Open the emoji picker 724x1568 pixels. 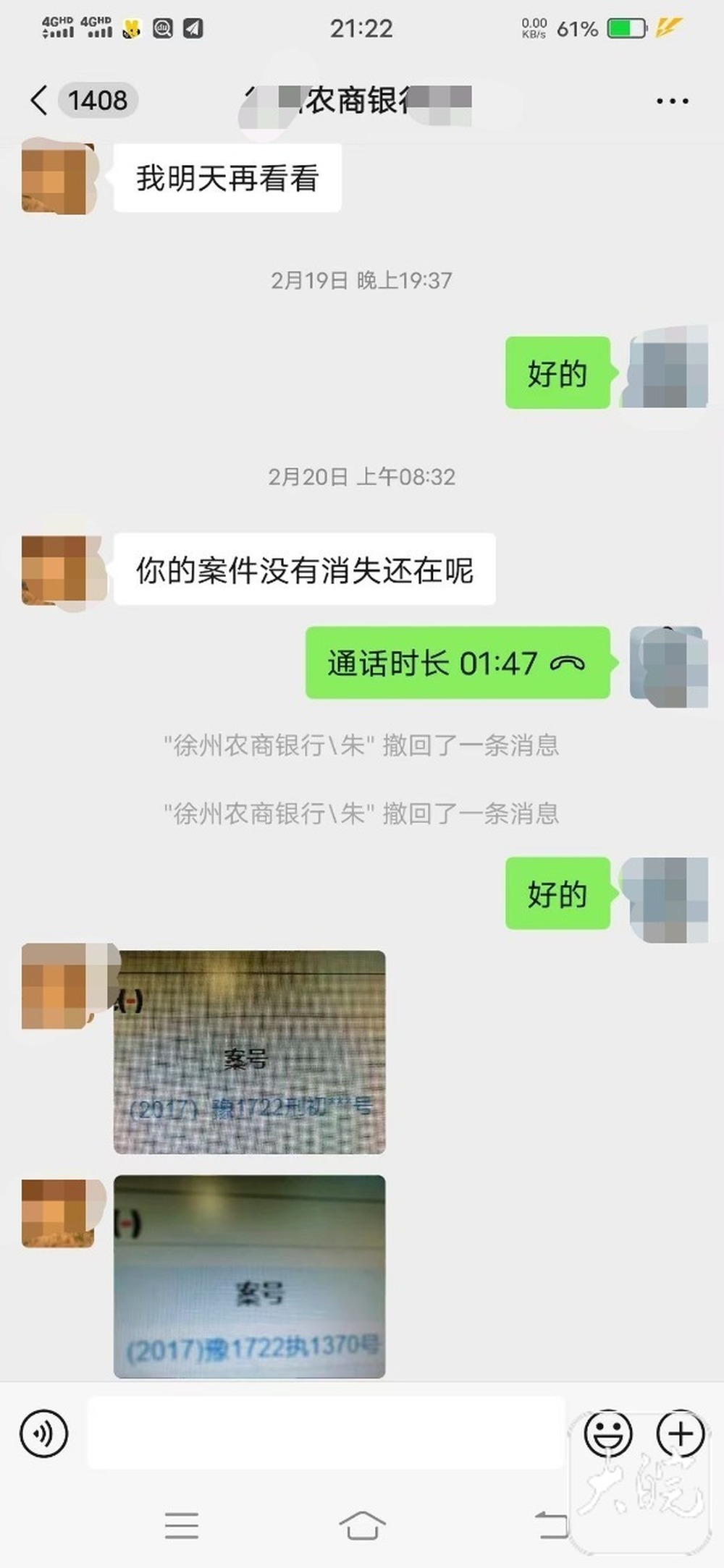click(x=607, y=1433)
